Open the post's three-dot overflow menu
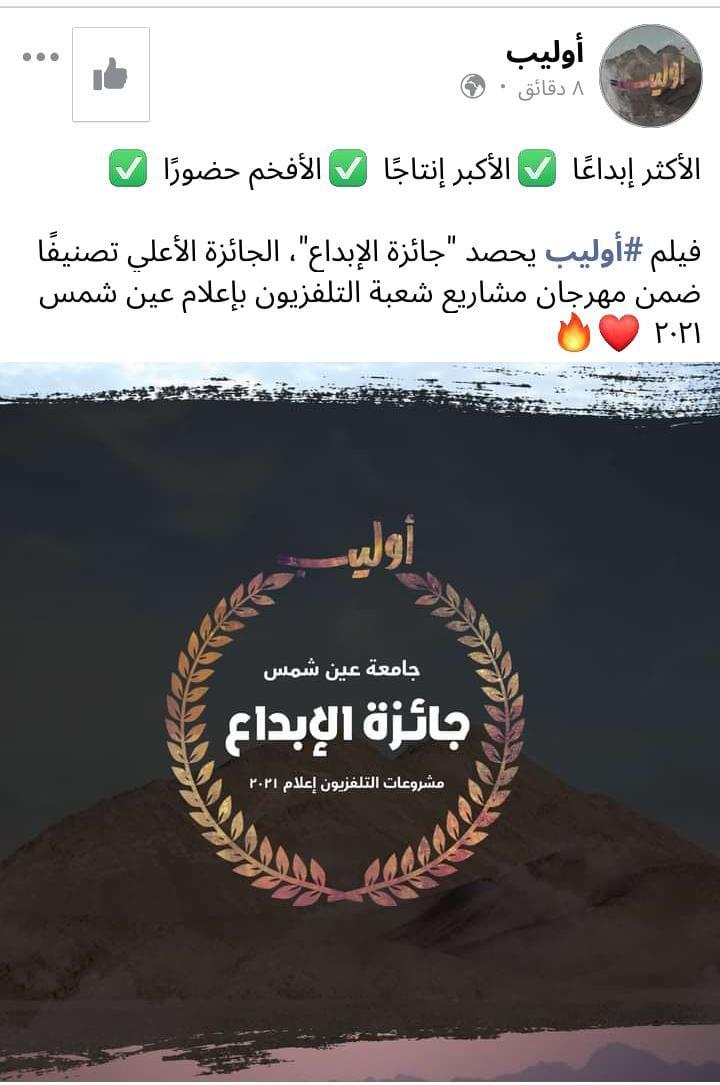The height and width of the screenshot is (1085, 720). pos(41,57)
